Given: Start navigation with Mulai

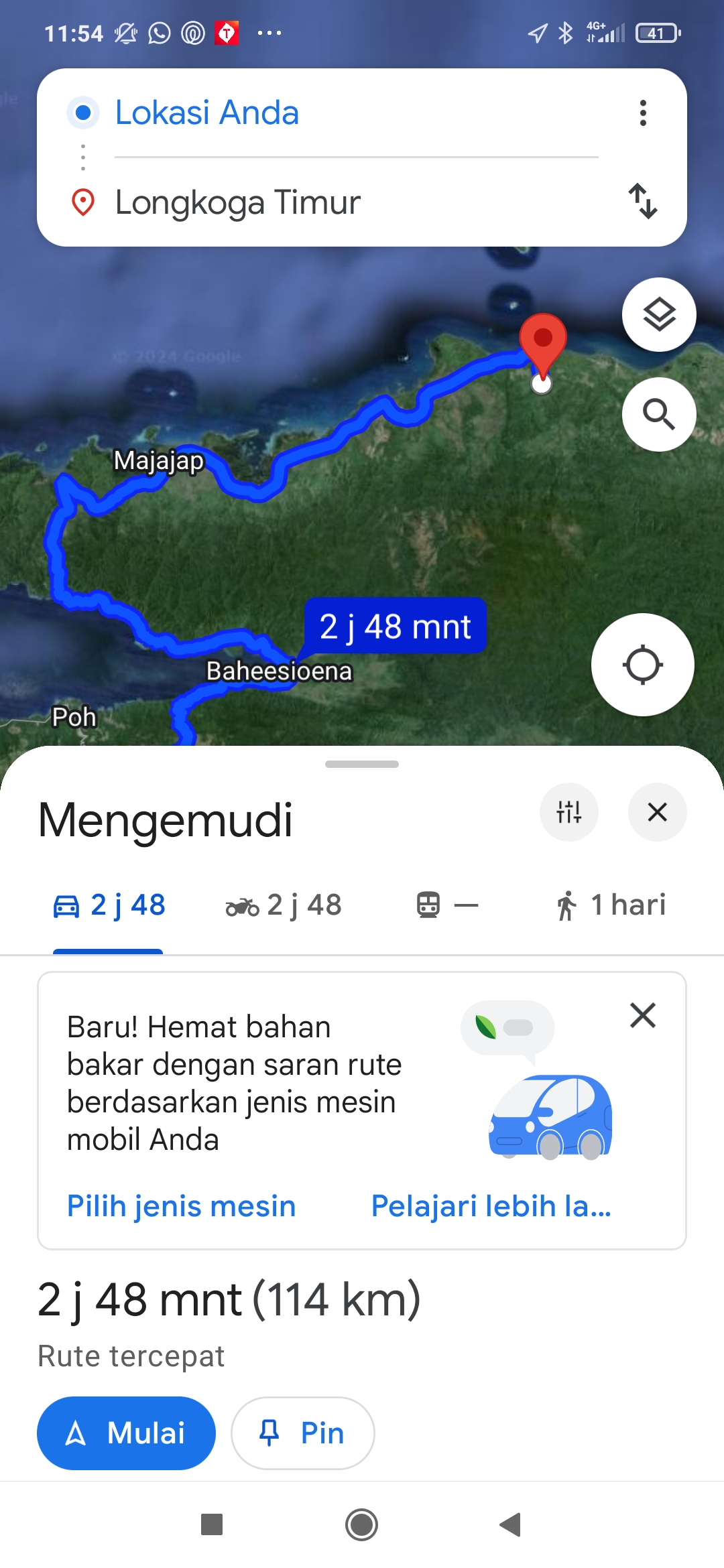Looking at the screenshot, I should pyautogui.click(x=126, y=1433).
